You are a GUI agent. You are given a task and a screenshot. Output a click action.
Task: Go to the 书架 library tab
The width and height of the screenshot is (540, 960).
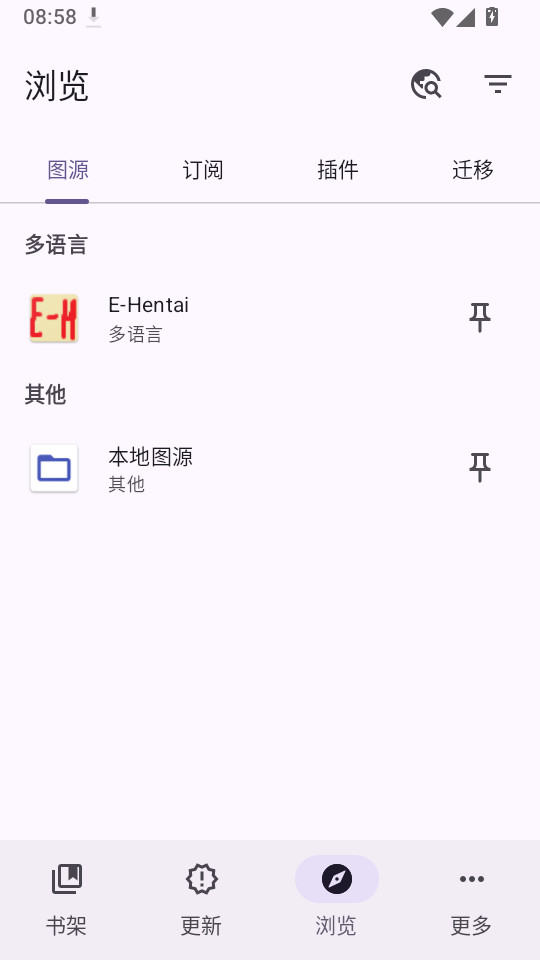pos(67,899)
